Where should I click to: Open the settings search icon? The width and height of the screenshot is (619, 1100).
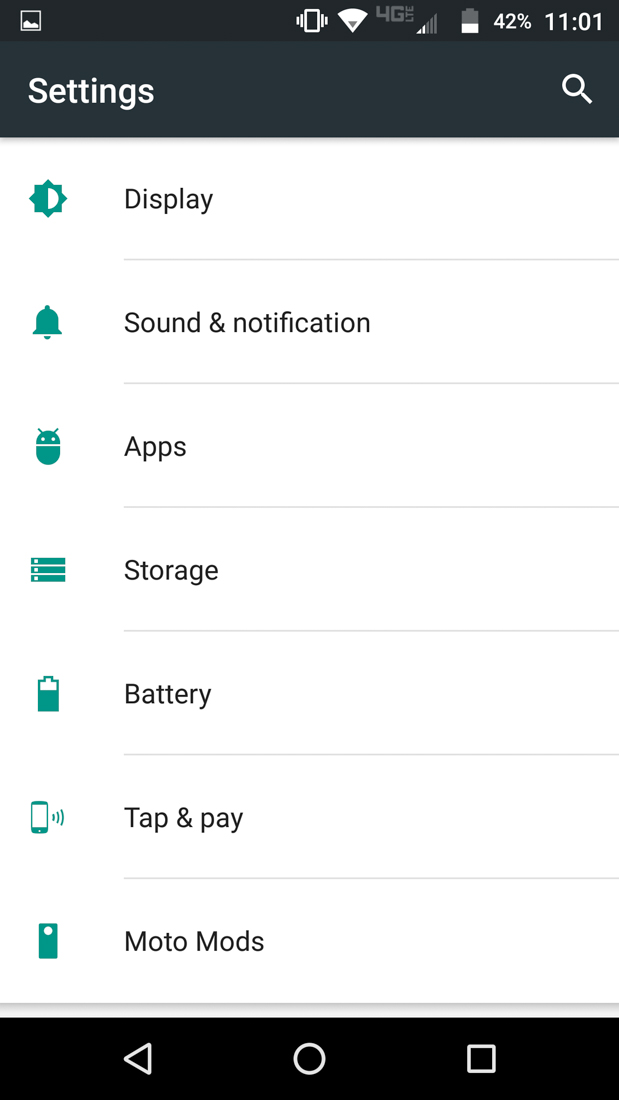click(x=577, y=90)
